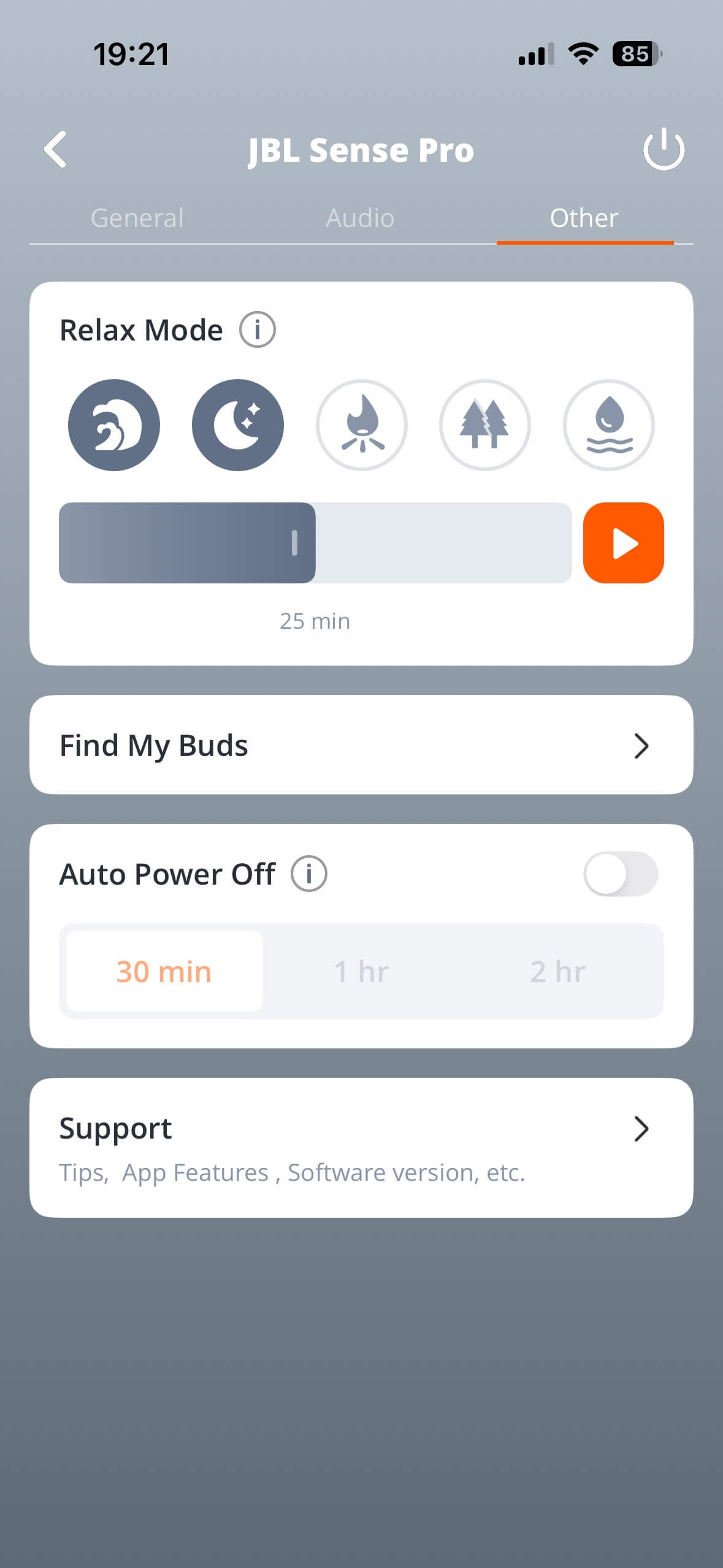This screenshot has width=723, height=1568.
Task: Open Relax Mode info
Action: [x=257, y=330]
